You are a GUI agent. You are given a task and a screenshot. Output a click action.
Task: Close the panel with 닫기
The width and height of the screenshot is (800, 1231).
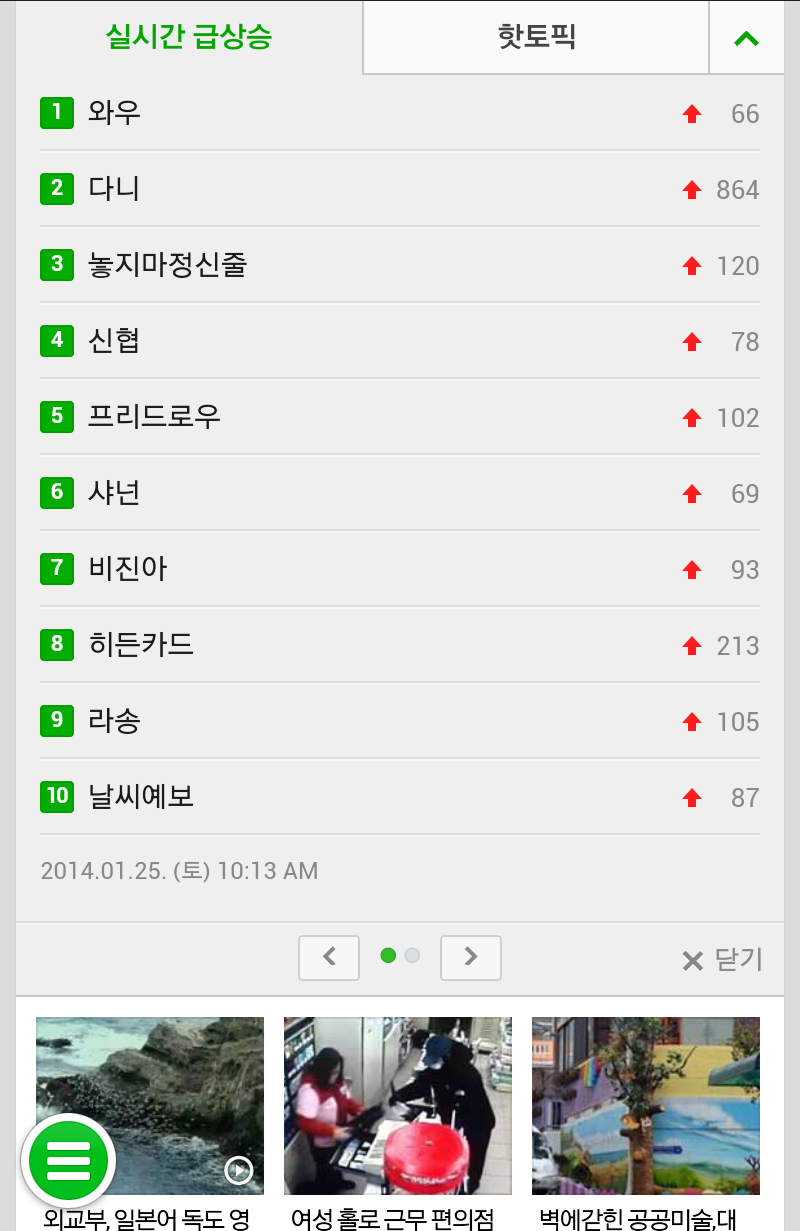point(722,960)
